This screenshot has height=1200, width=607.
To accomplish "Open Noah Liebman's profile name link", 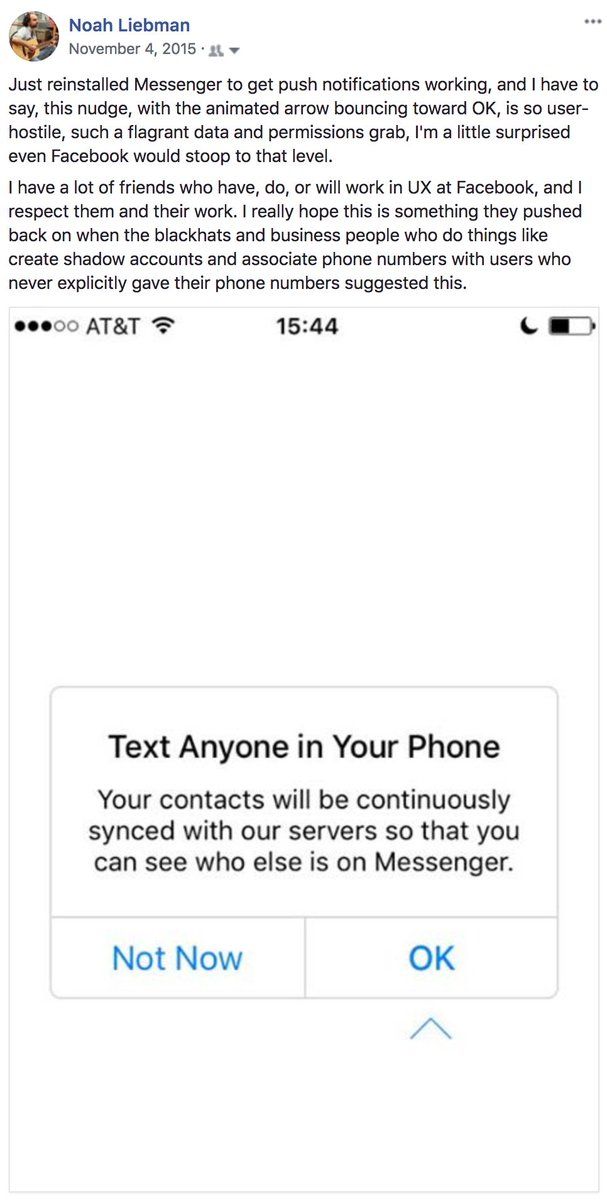I will [129, 25].
